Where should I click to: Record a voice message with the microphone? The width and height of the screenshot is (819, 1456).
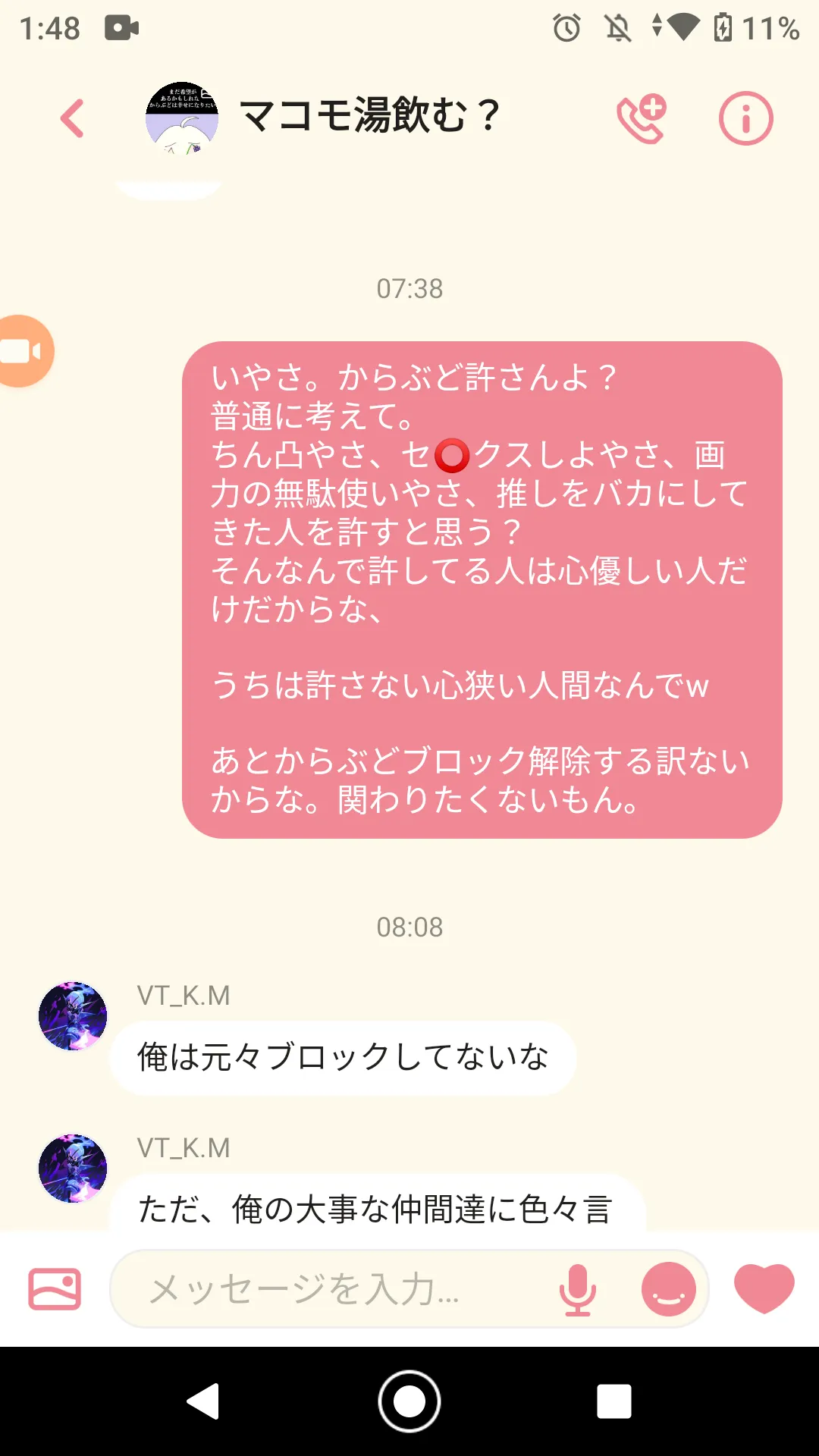578,1288
